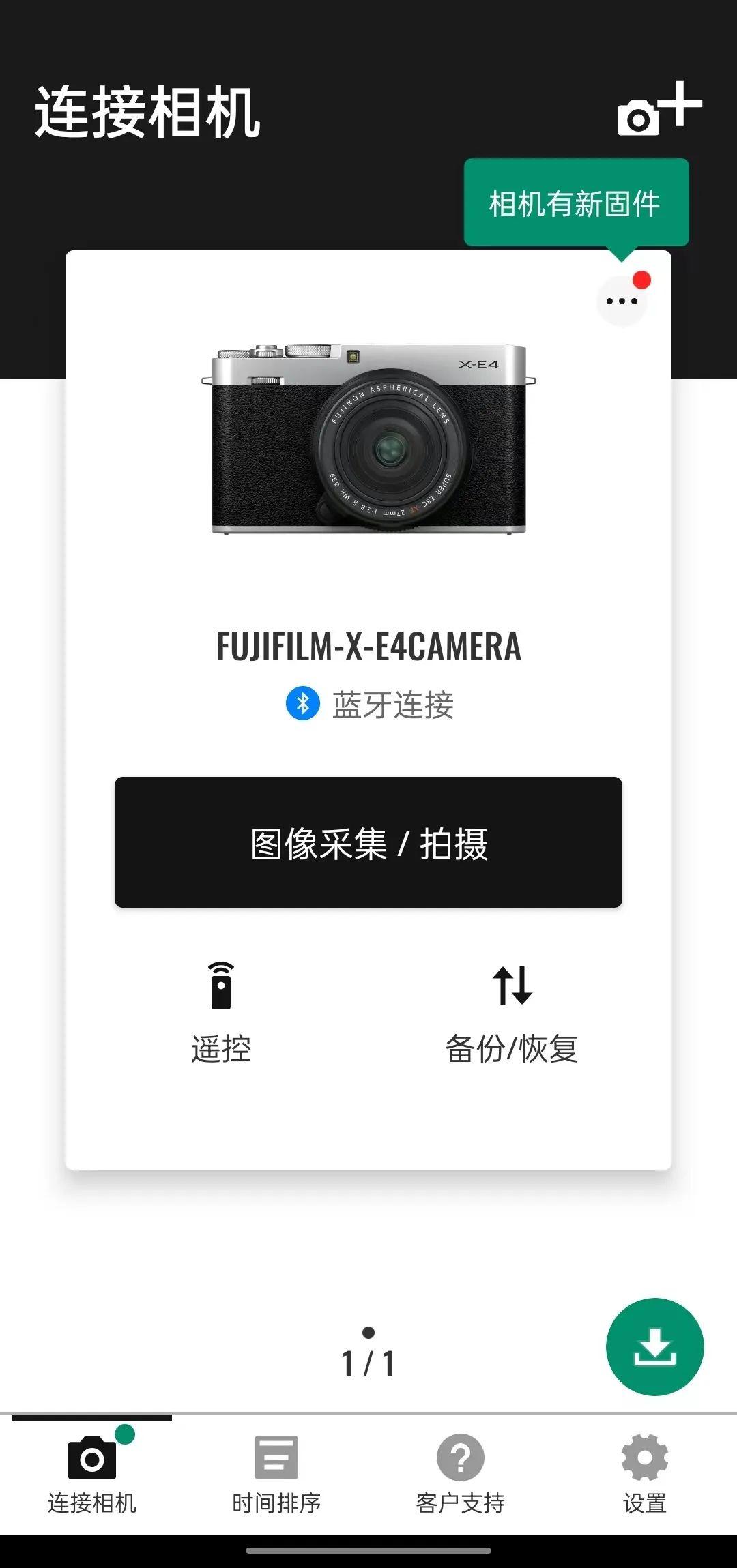Tap the firmware update banner 相机有新固件
The width and height of the screenshot is (737, 1568).
pyautogui.click(x=577, y=203)
